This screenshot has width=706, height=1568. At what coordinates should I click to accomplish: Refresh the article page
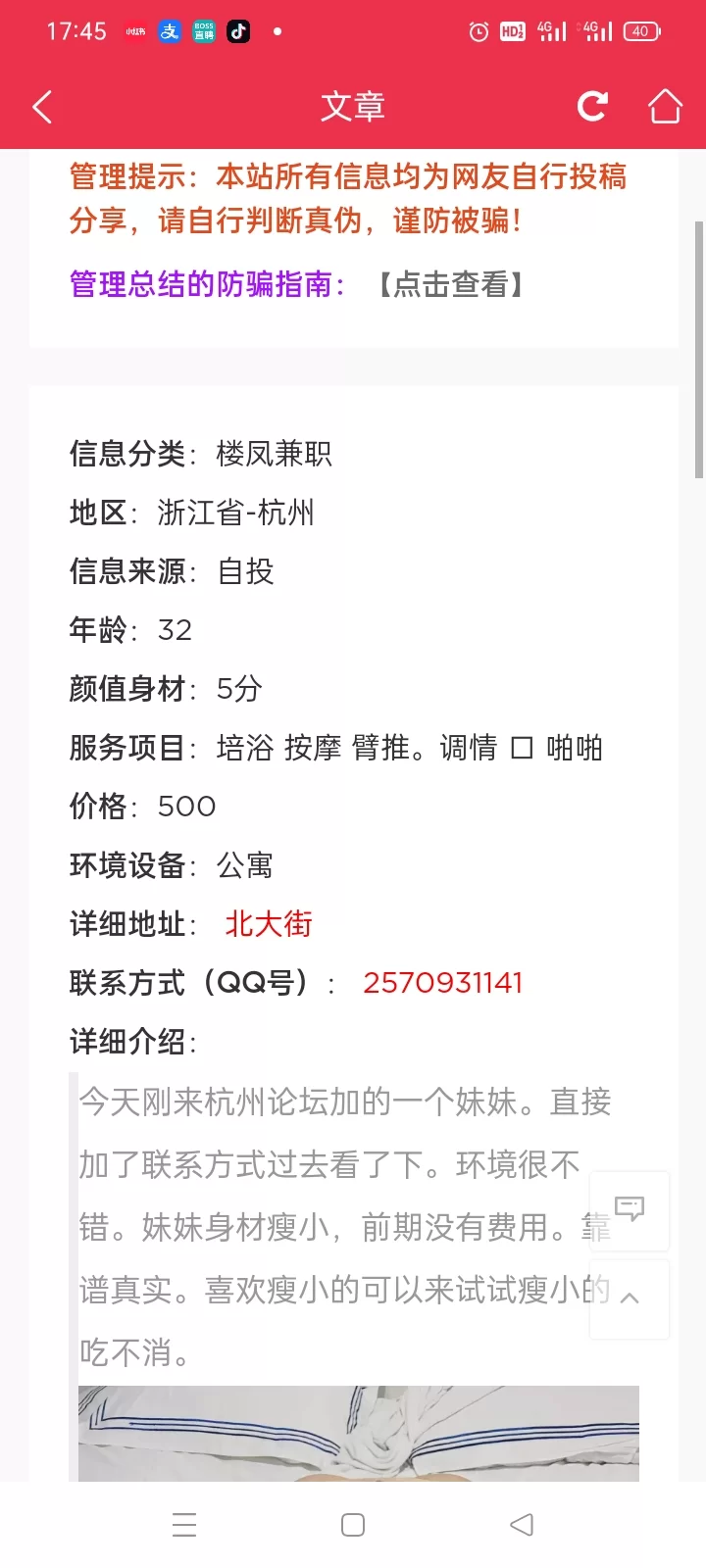tap(592, 106)
